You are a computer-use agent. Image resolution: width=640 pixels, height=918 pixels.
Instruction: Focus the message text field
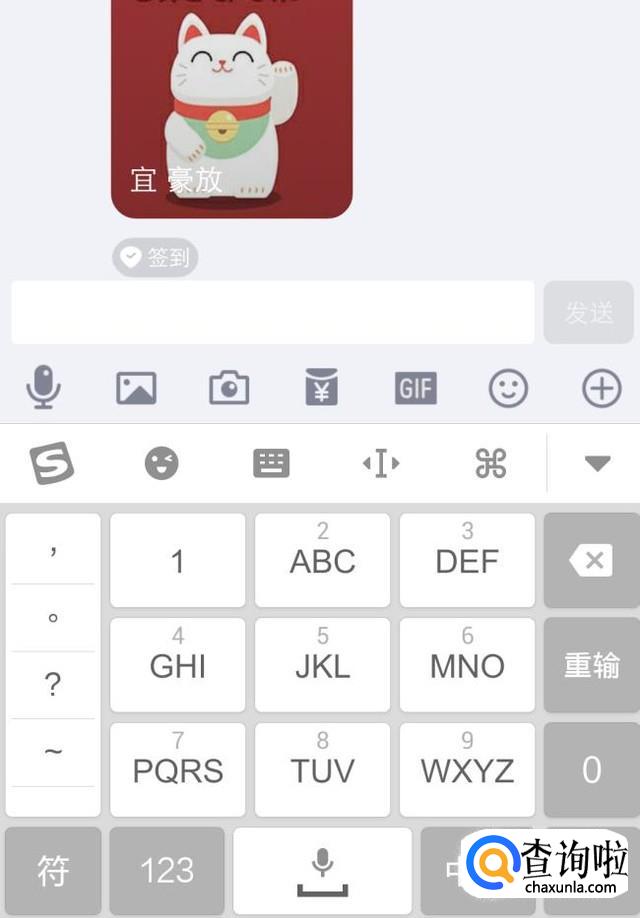(272, 312)
